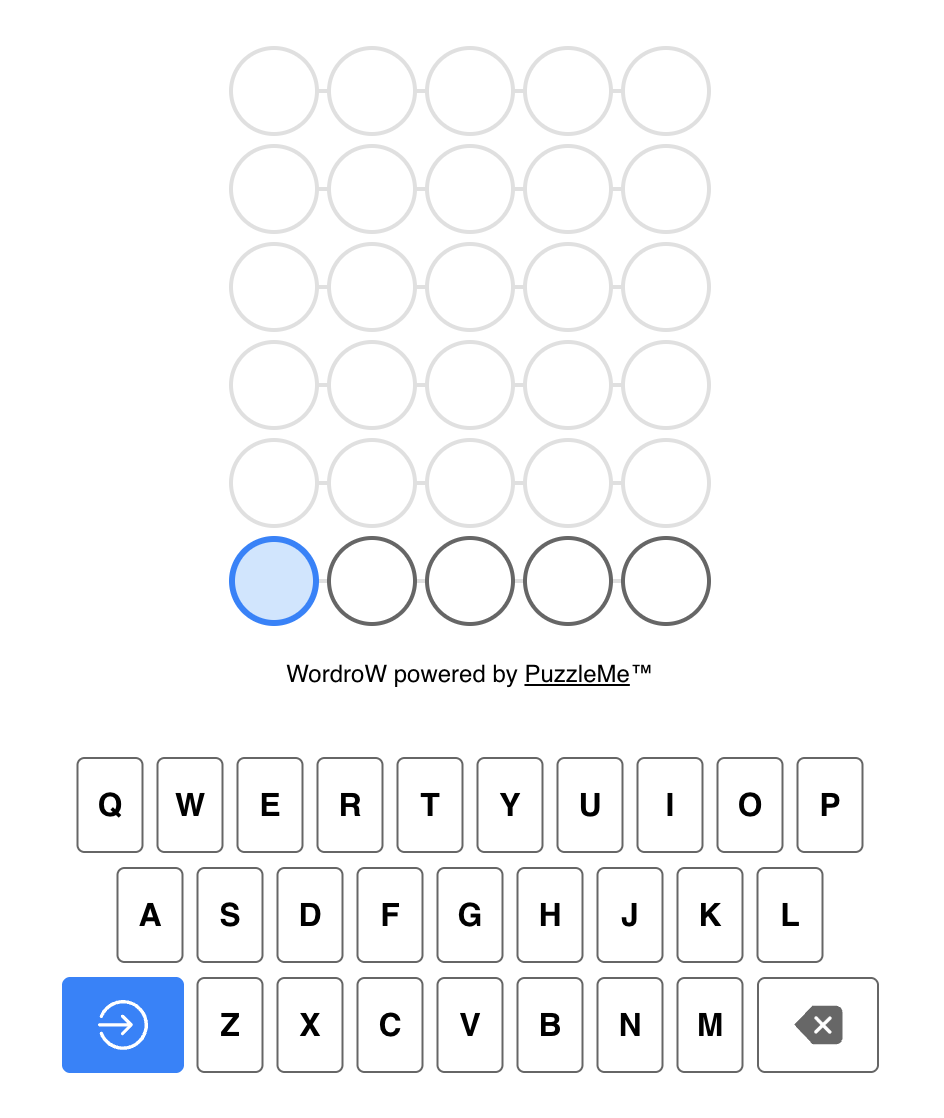Tap the letter Z key
Screen dimensions: 944x1118
coord(230,1025)
